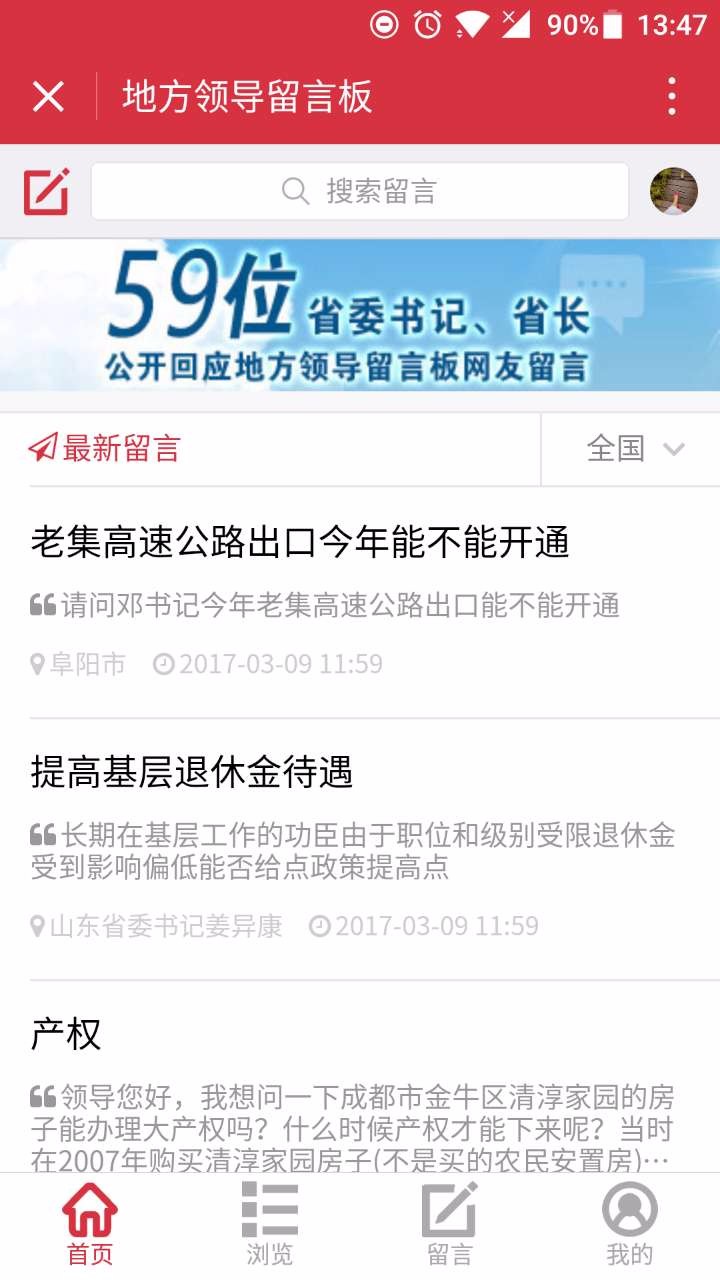The height and width of the screenshot is (1280, 720).
Task: Open the 我的 tab
Action: point(629,1225)
